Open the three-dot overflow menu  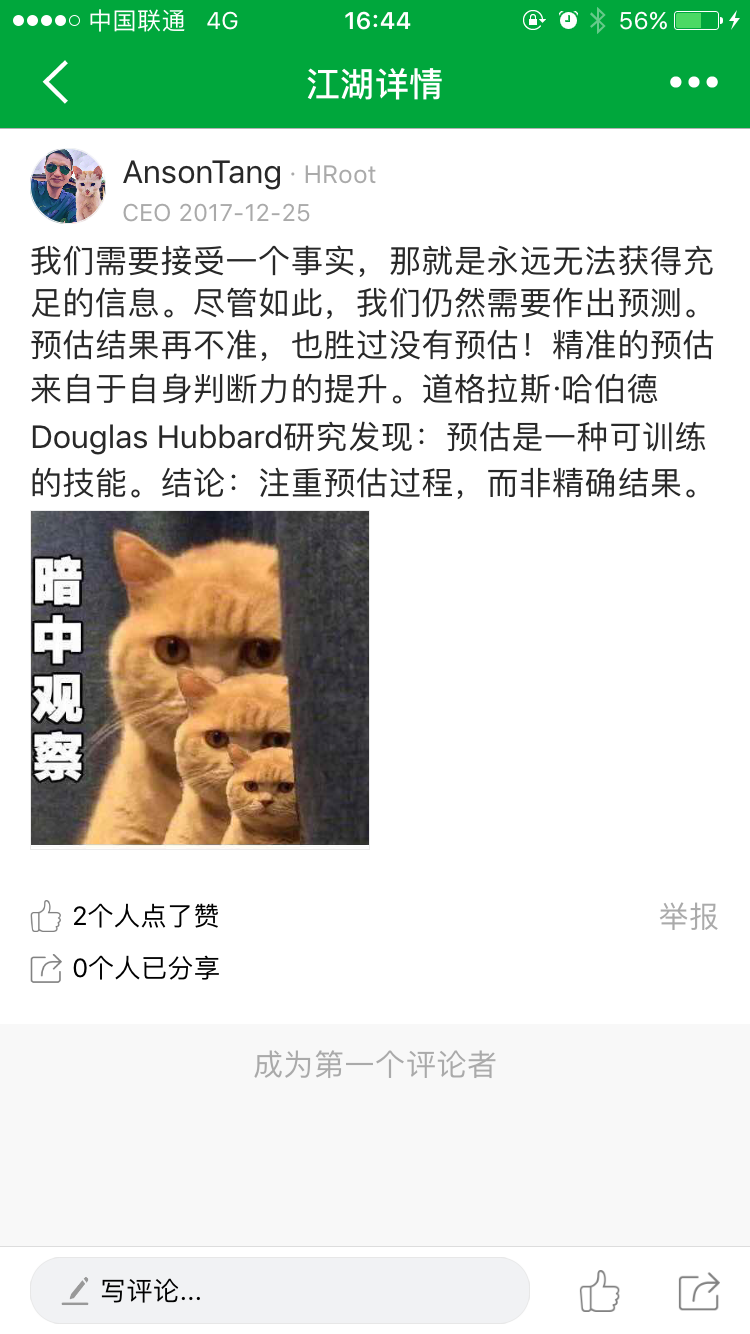click(x=694, y=83)
